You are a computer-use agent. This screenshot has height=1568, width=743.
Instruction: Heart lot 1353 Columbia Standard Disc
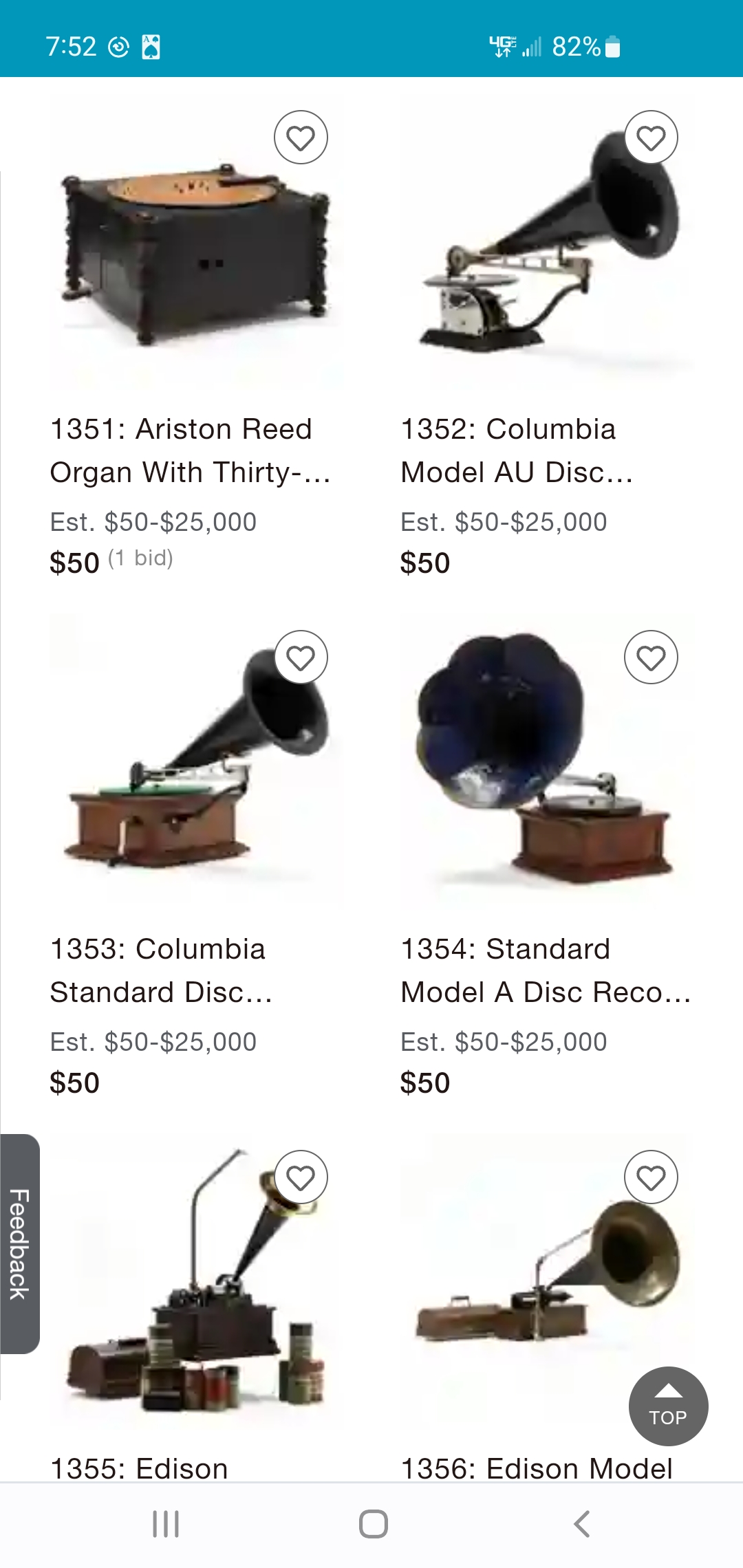click(x=301, y=657)
